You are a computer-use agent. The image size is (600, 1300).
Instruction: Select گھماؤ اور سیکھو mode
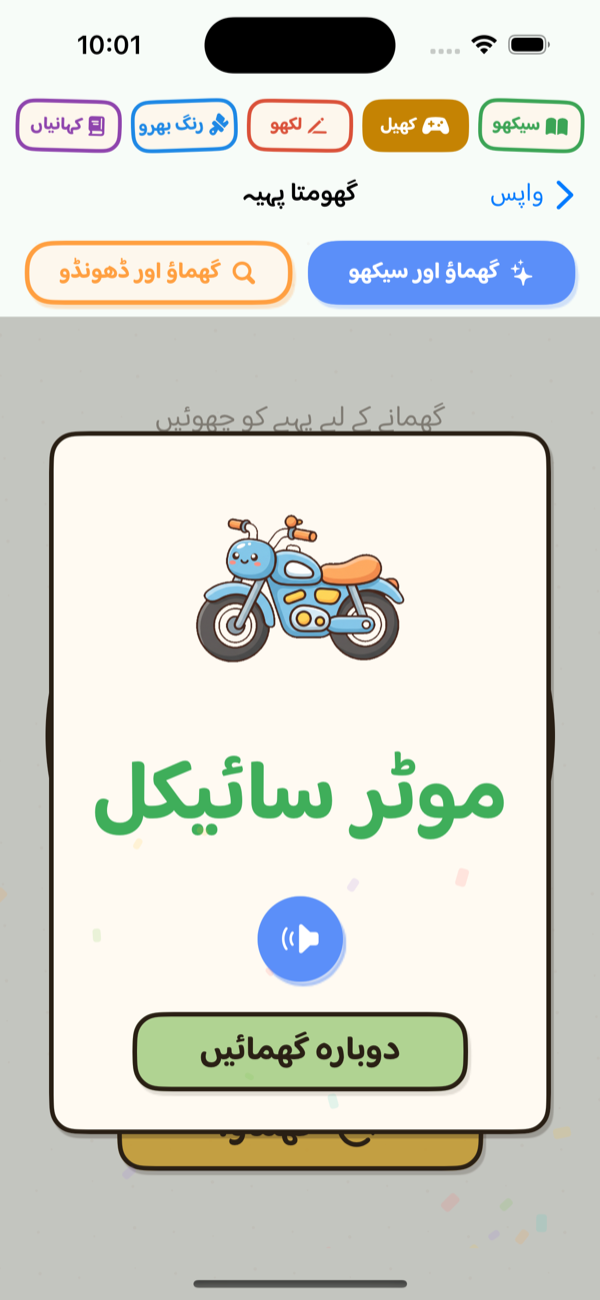442,272
